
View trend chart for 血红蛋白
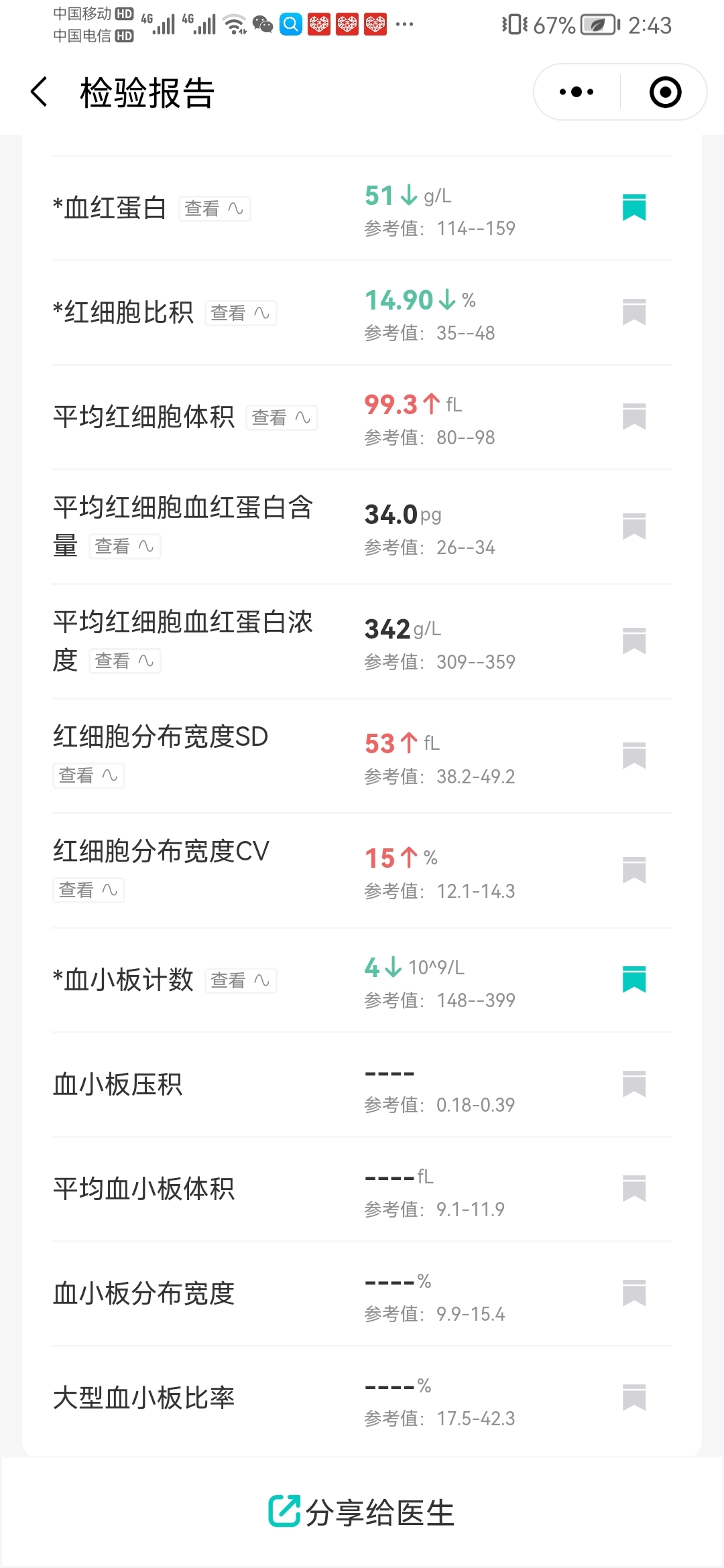215,208
